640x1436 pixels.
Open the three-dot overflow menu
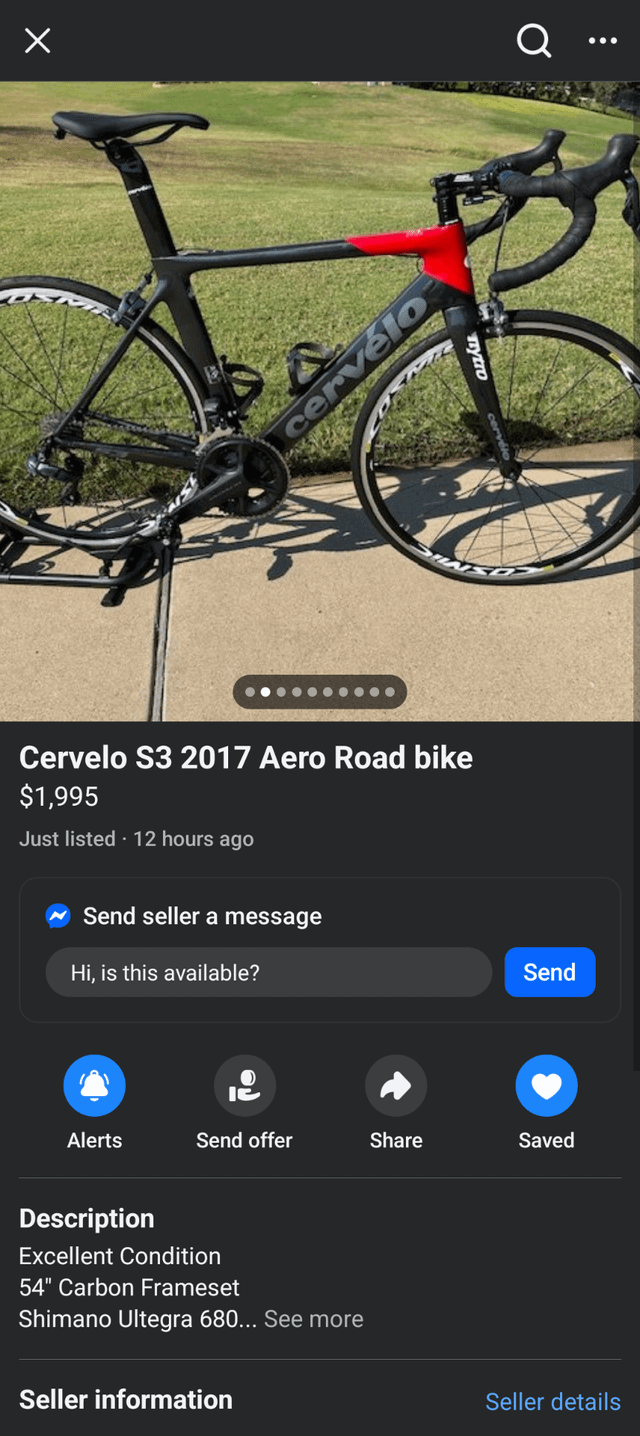602,41
